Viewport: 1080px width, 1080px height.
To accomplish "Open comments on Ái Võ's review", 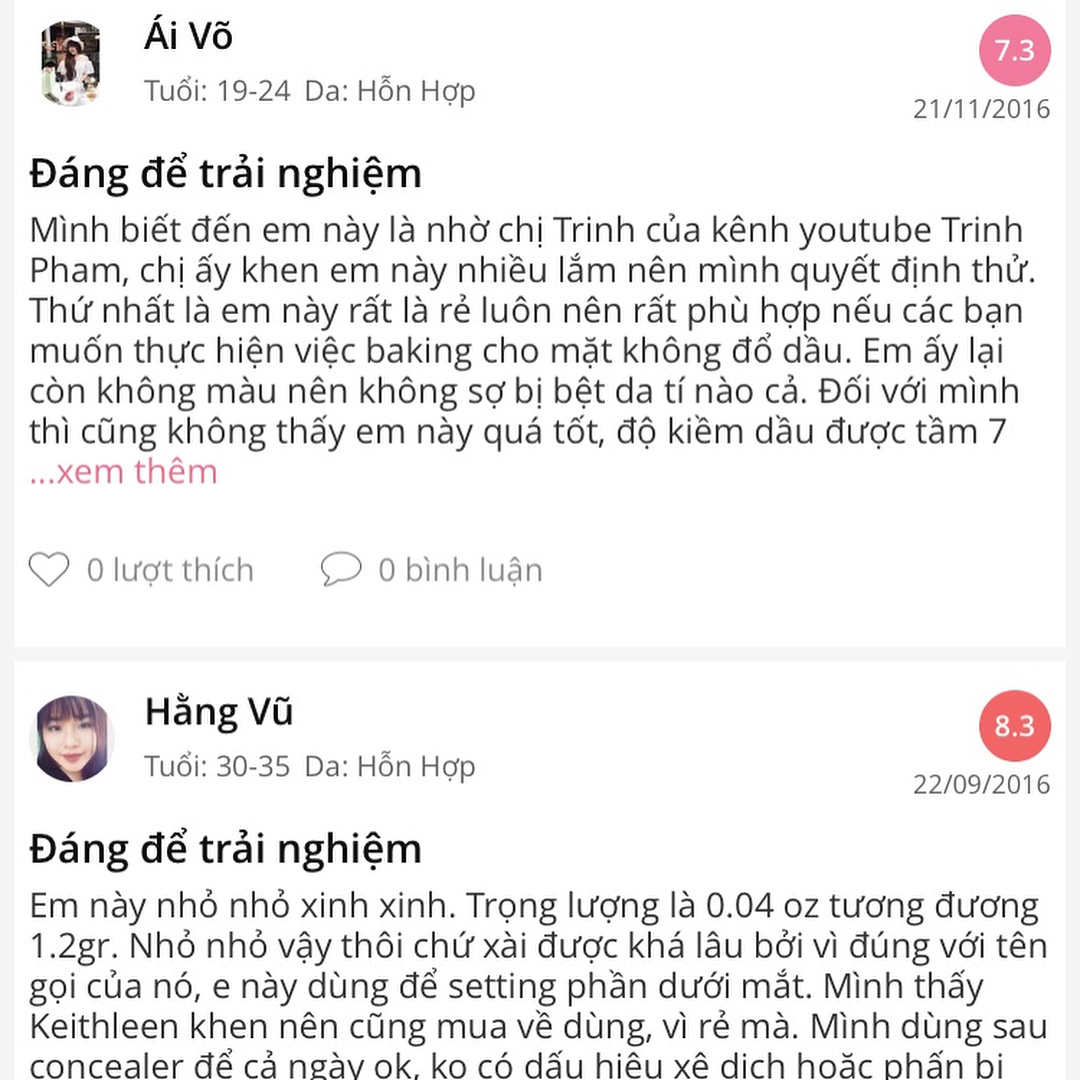I will [341, 570].
